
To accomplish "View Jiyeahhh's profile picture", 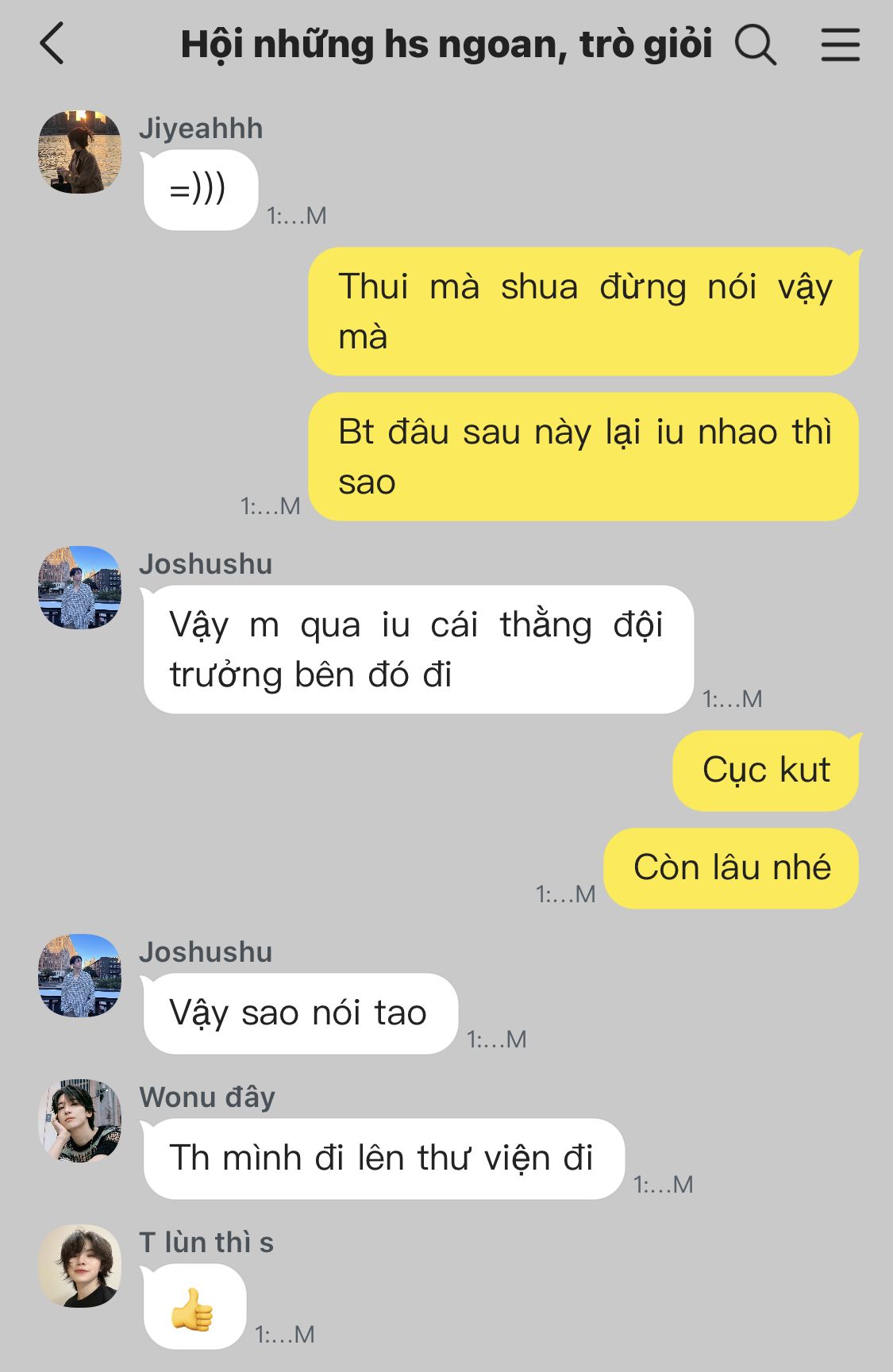I will pyautogui.click(x=80, y=152).
